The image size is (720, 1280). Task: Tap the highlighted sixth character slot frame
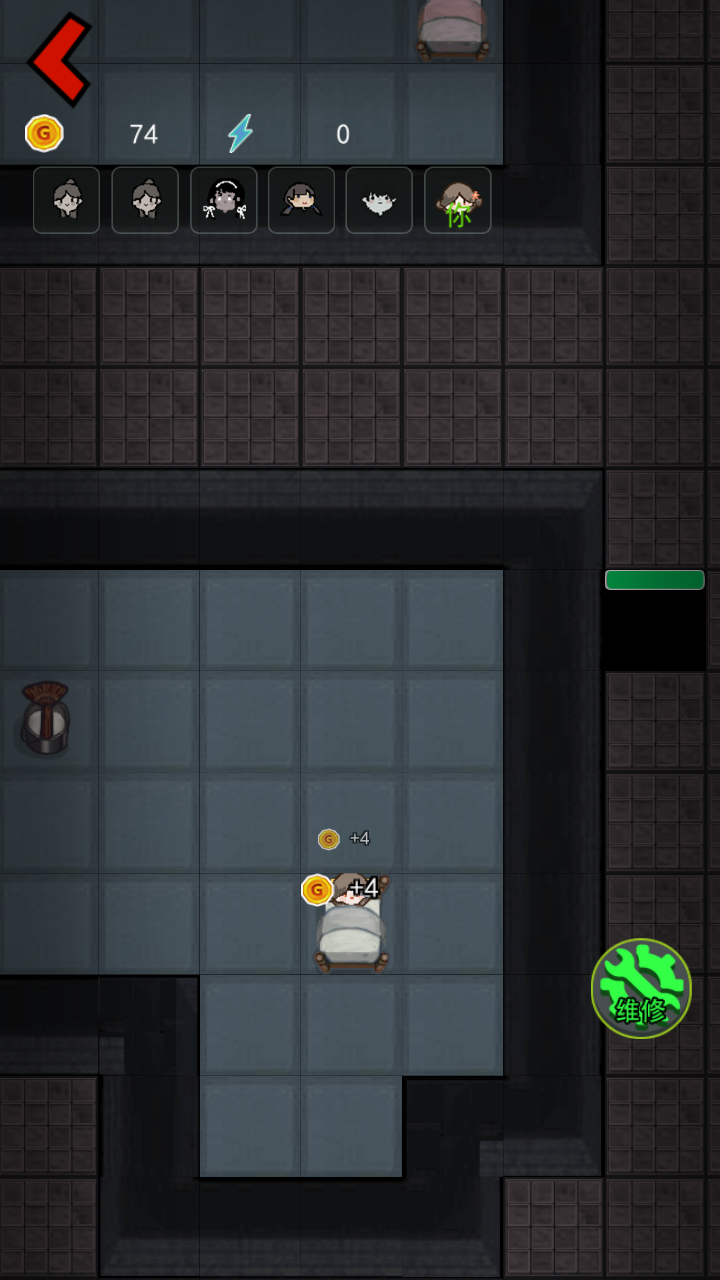click(457, 200)
